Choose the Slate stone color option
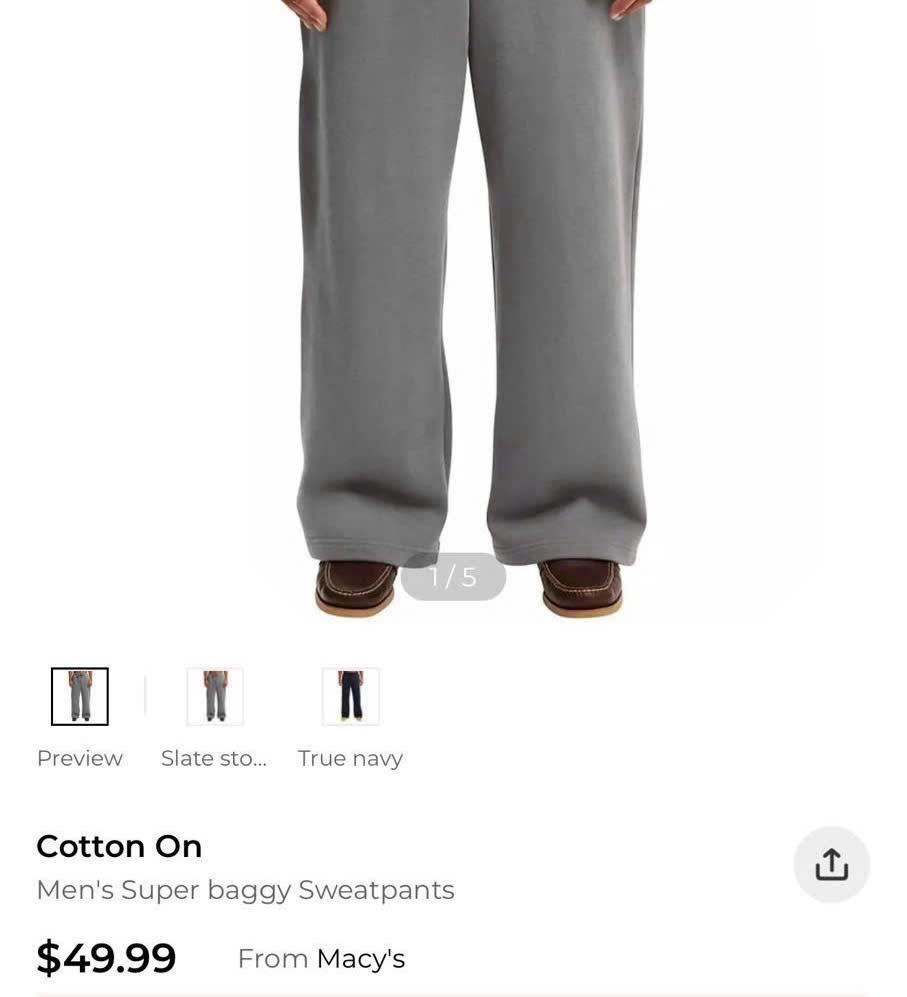 215,697
